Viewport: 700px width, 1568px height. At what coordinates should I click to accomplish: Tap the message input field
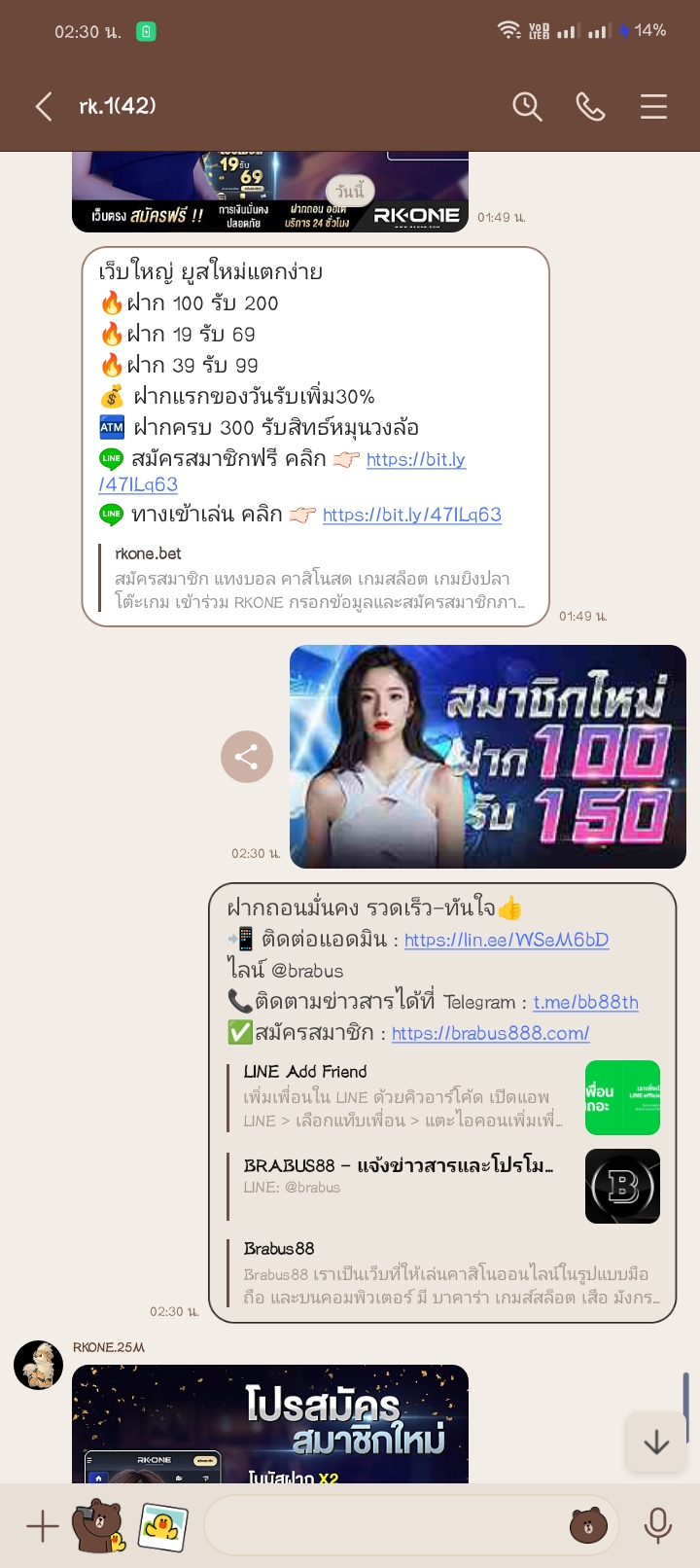(384, 1526)
